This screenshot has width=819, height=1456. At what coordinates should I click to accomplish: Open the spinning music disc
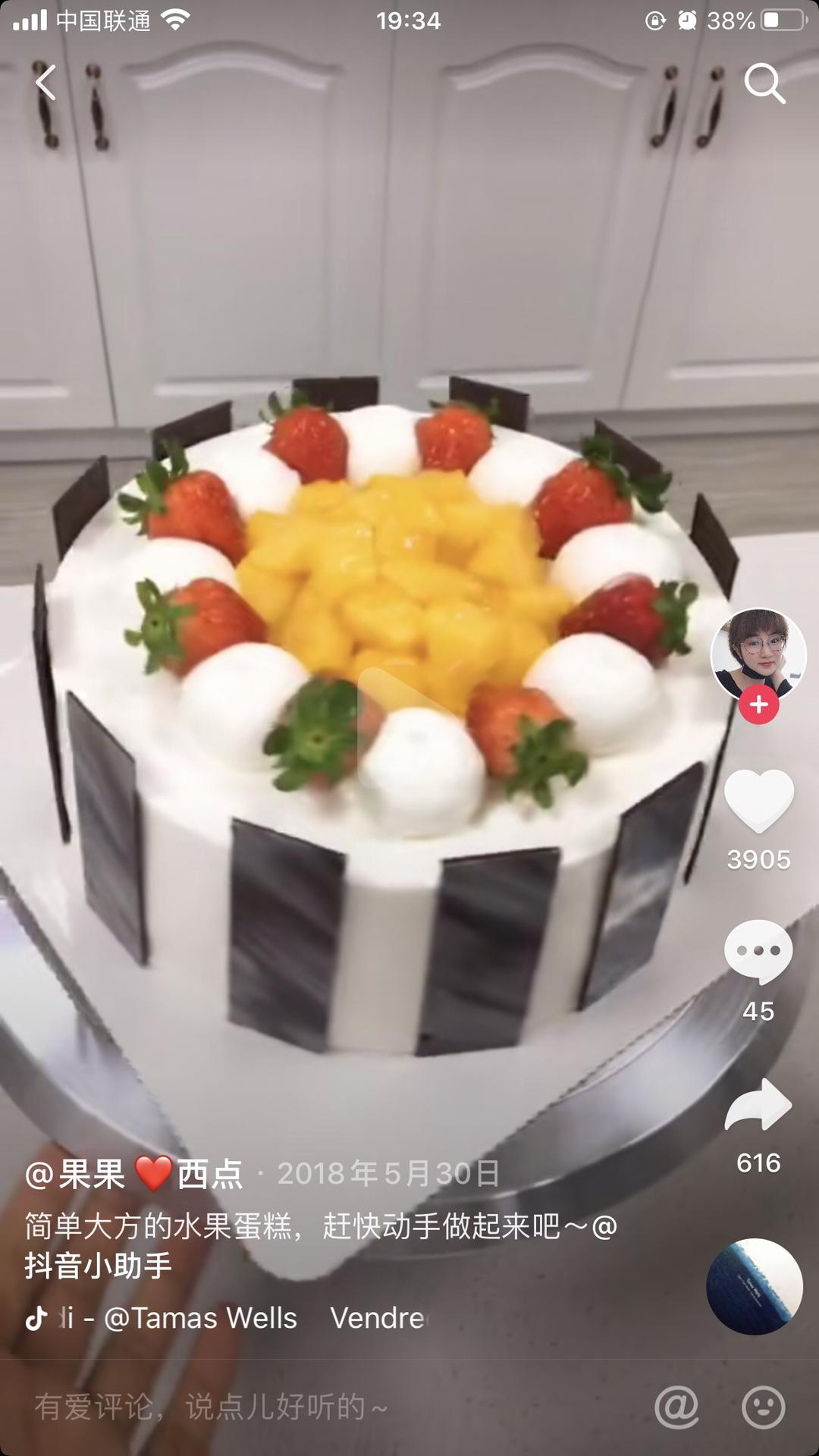[754, 1287]
